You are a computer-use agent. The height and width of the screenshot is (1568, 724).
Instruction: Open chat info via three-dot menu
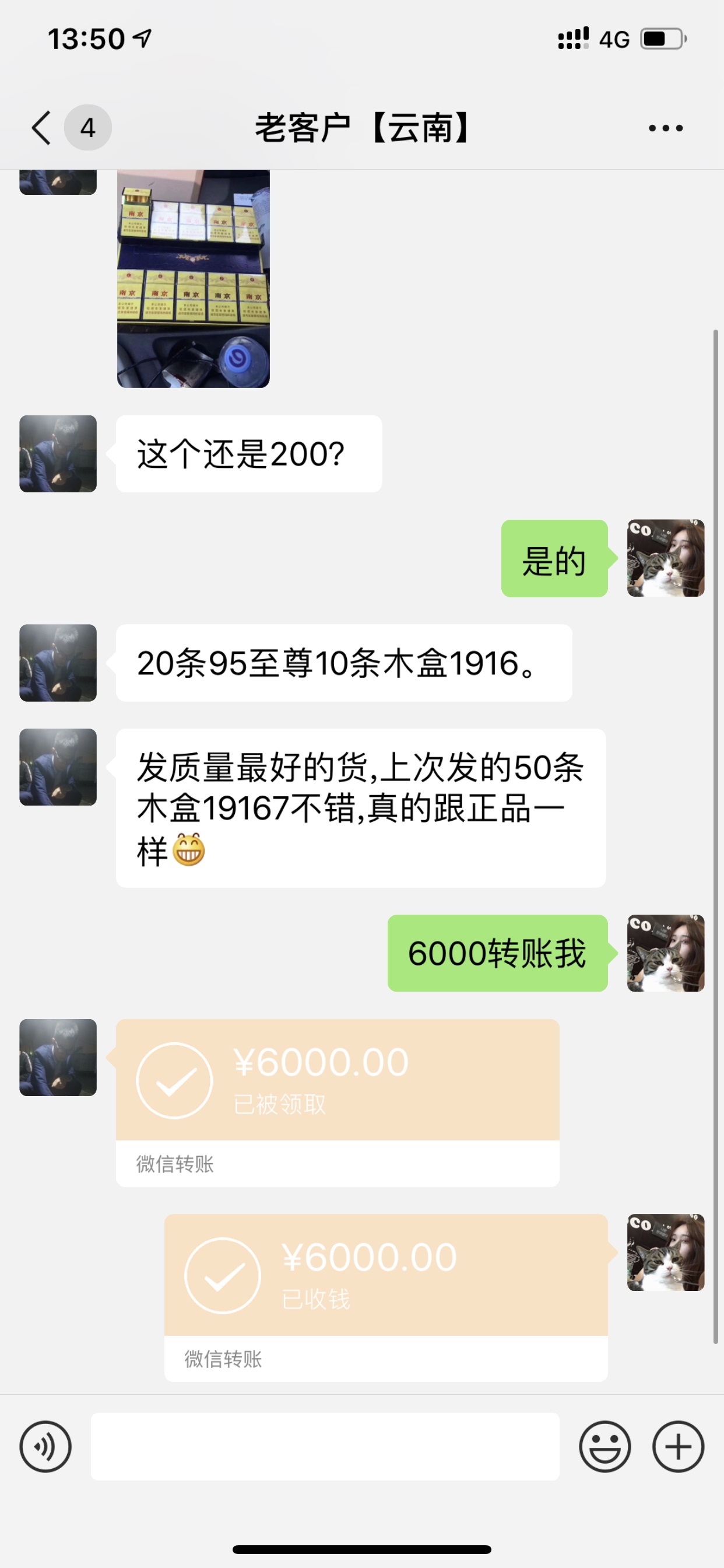[665, 128]
